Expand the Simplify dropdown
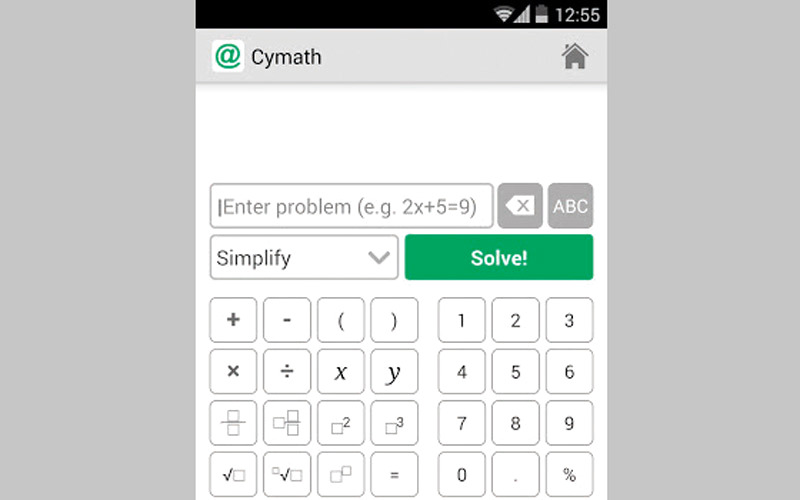This screenshot has width=800, height=500. pos(304,258)
